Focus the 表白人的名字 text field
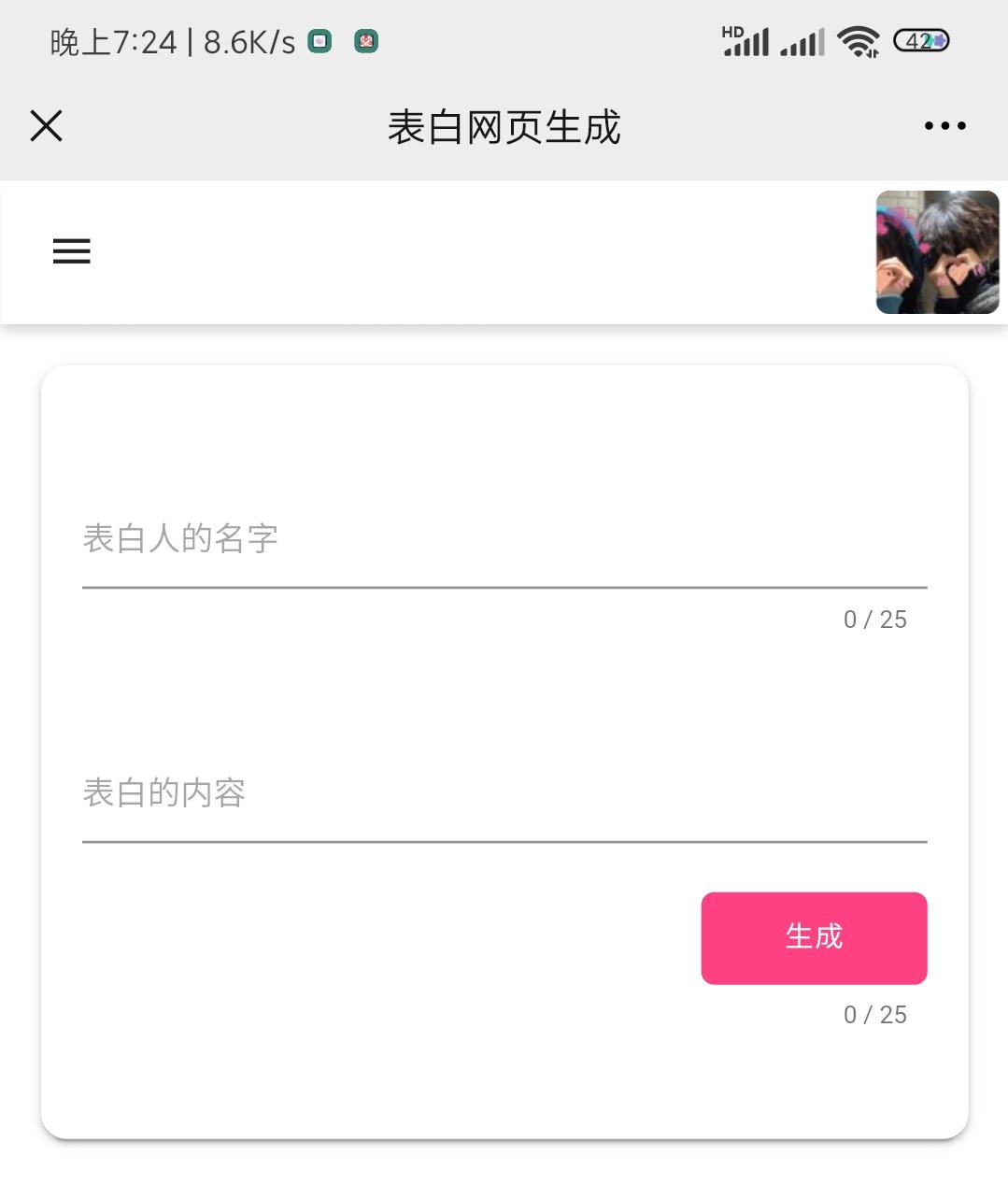The width and height of the screenshot is (1008, 1198). pyautogui.click(x=504, y=540)
